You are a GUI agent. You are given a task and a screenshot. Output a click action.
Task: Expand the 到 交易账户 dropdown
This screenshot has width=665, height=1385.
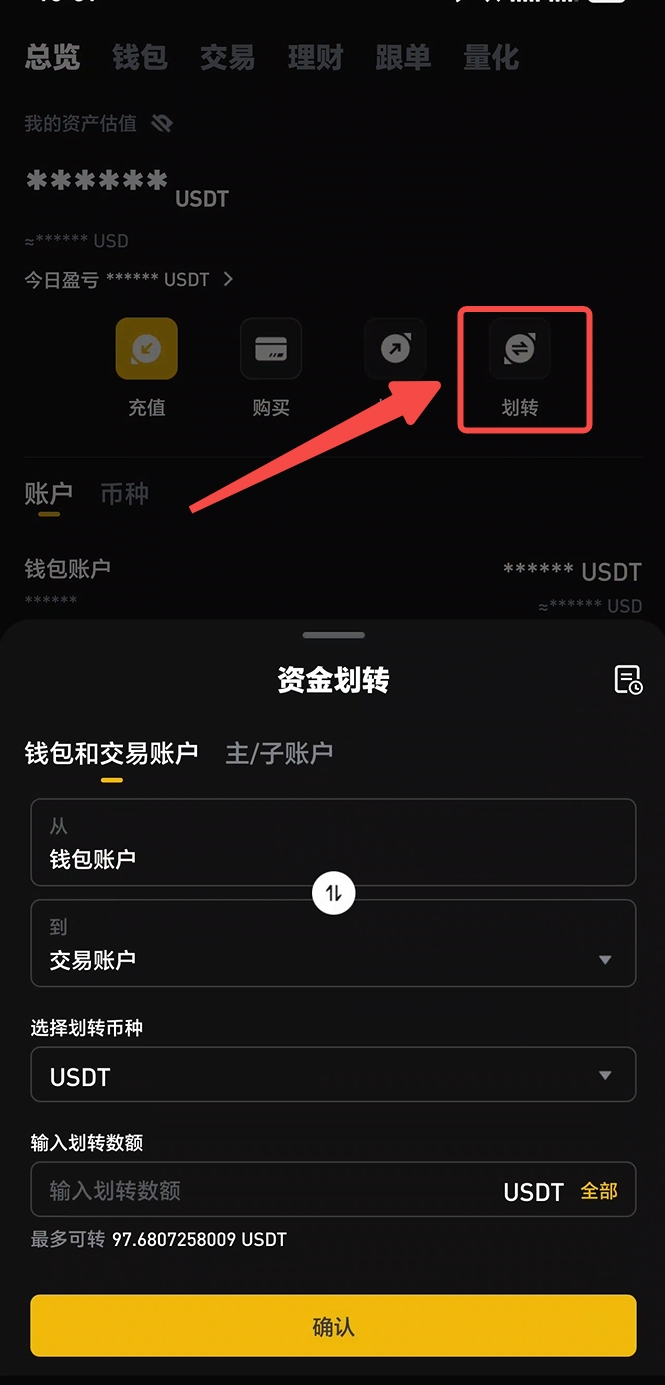pyautogui.click(x=333, y=943)
